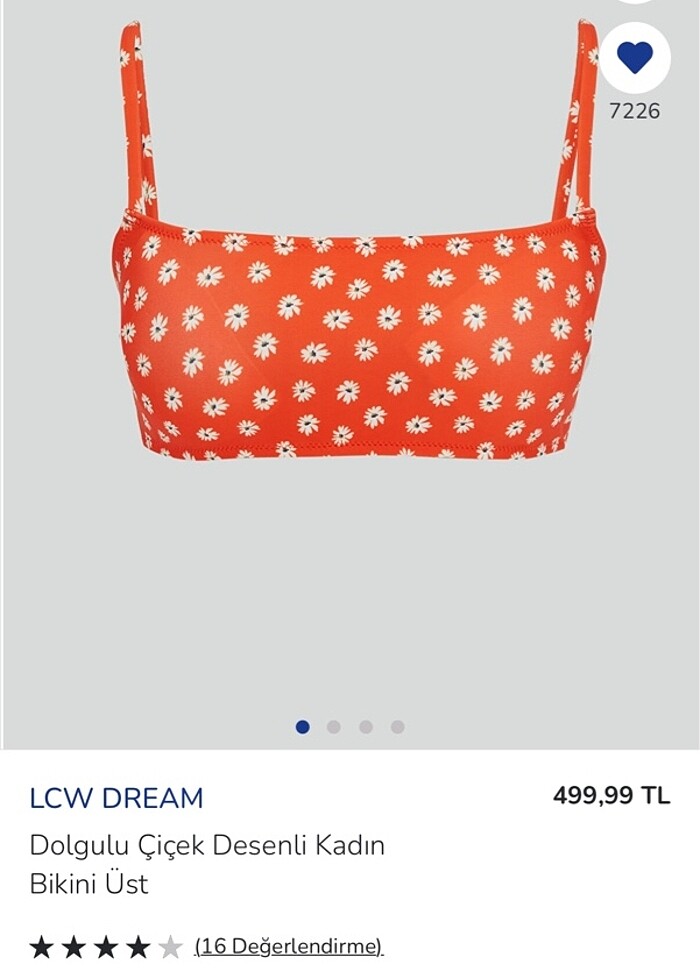This screenshot has height=980, width=700.
Task: Tap the heart favorite icon
Action: pos(635,58)
